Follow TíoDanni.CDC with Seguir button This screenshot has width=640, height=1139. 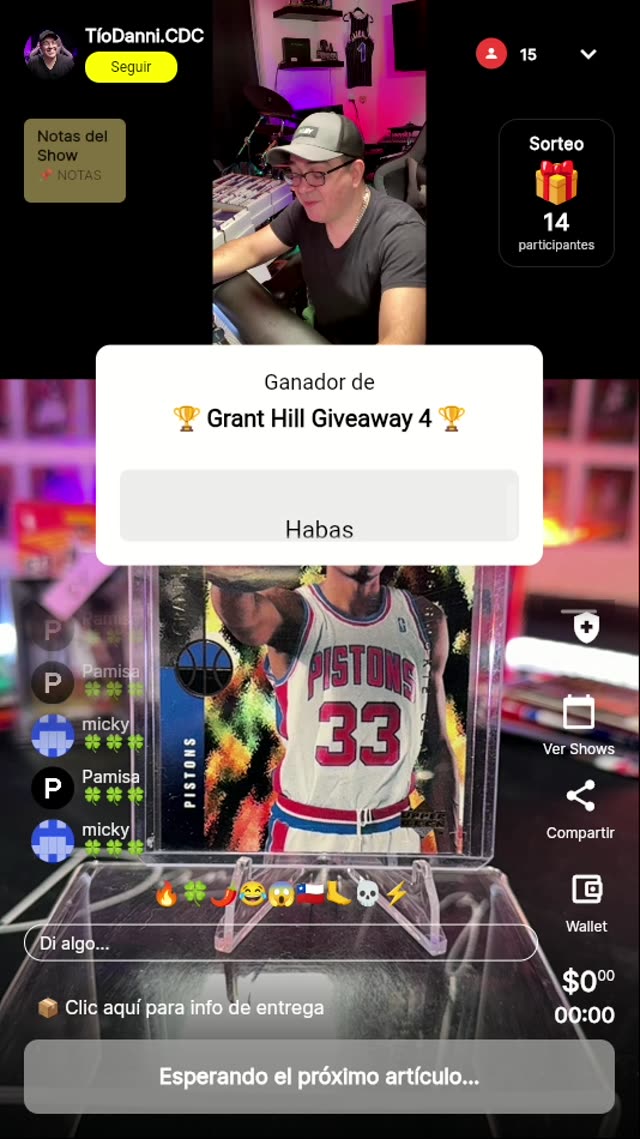[x=131, y=67]
